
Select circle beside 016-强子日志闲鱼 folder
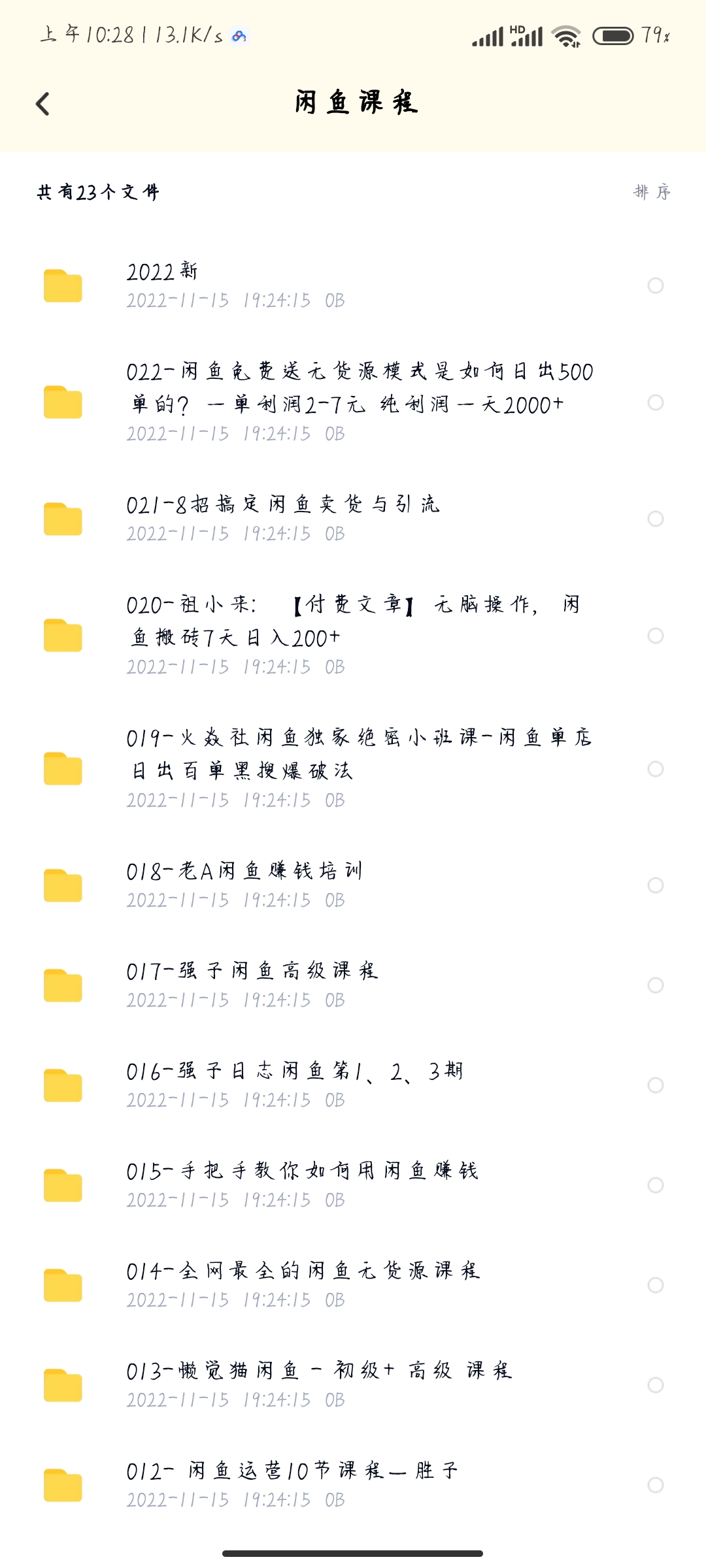click(x=655, y=1085)
